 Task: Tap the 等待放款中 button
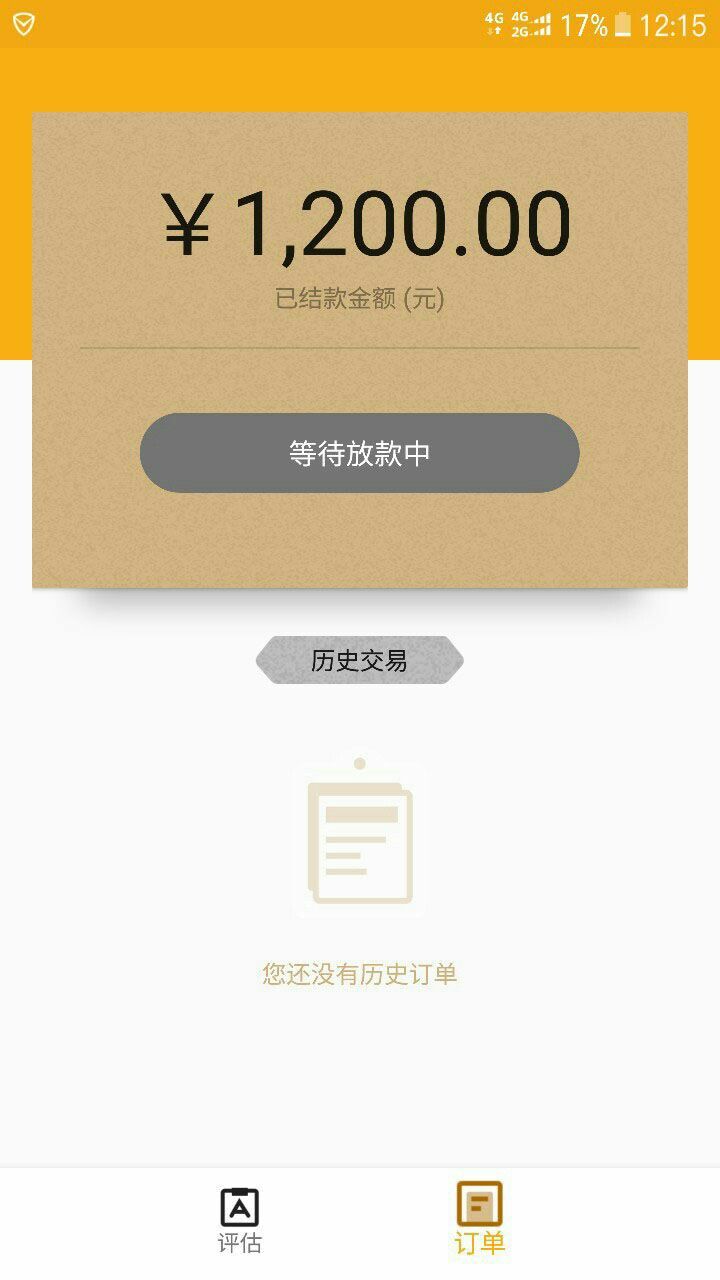[x=360, y=453]
